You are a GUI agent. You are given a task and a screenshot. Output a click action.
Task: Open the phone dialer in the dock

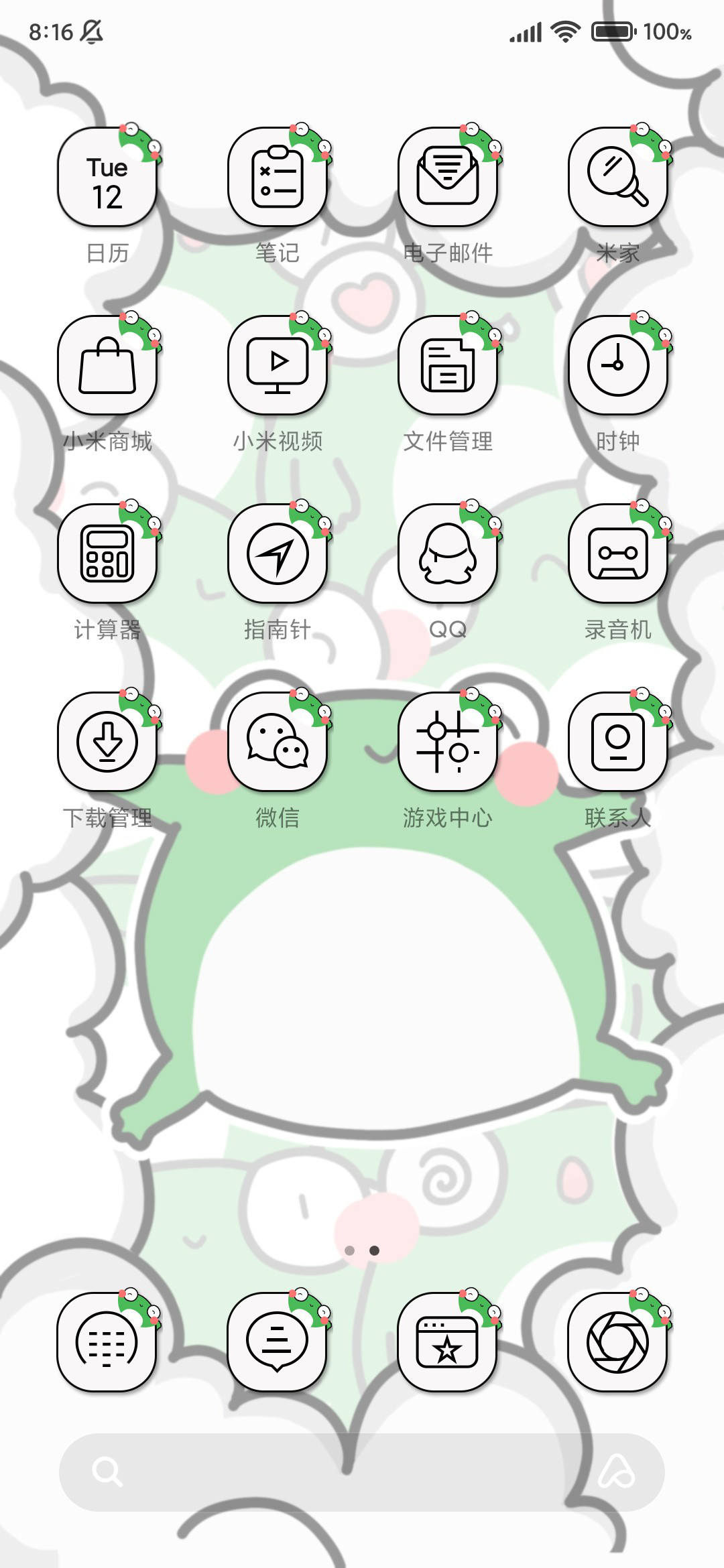point(107,1342)
